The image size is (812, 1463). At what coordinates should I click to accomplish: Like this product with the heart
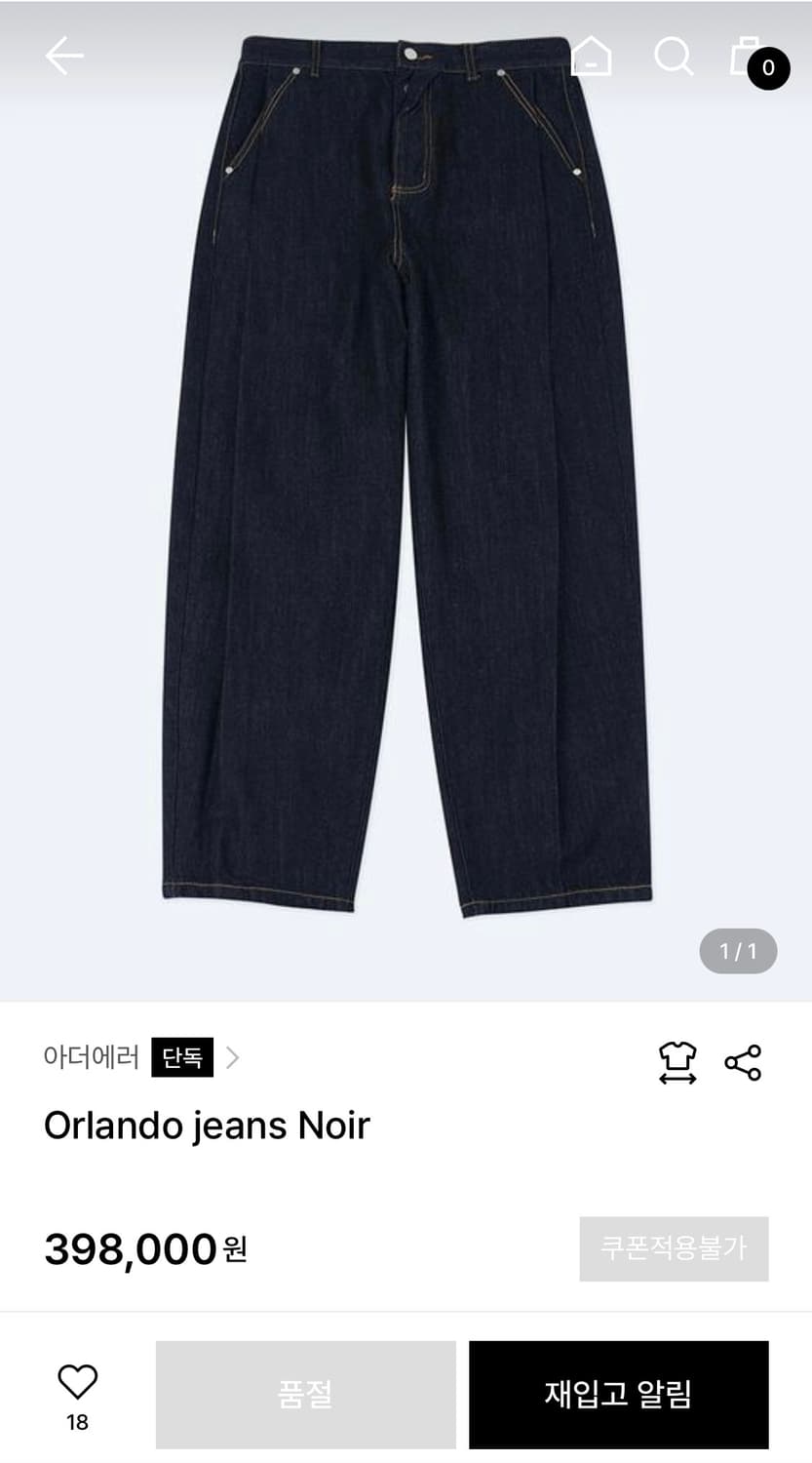coord(77,1382)
